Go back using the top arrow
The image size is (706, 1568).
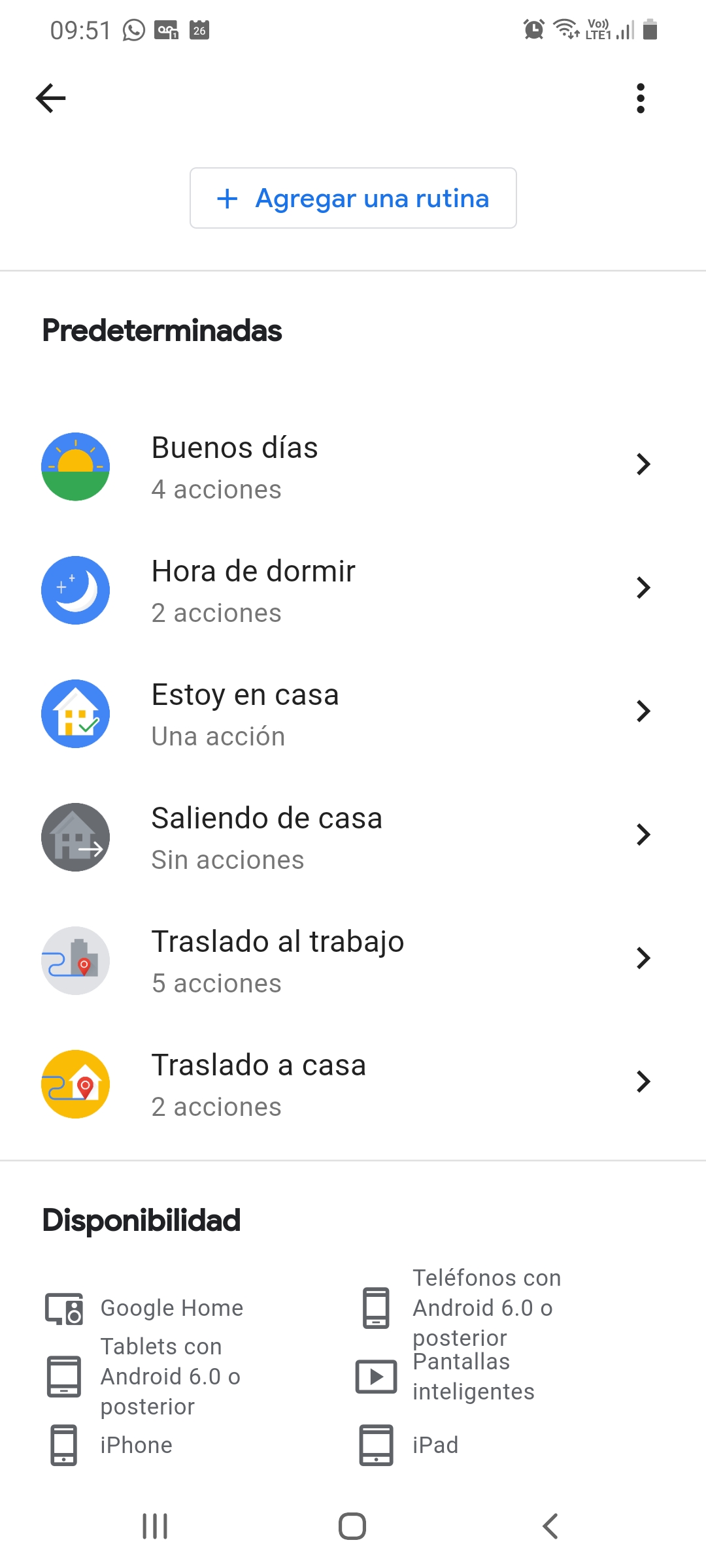51,99
